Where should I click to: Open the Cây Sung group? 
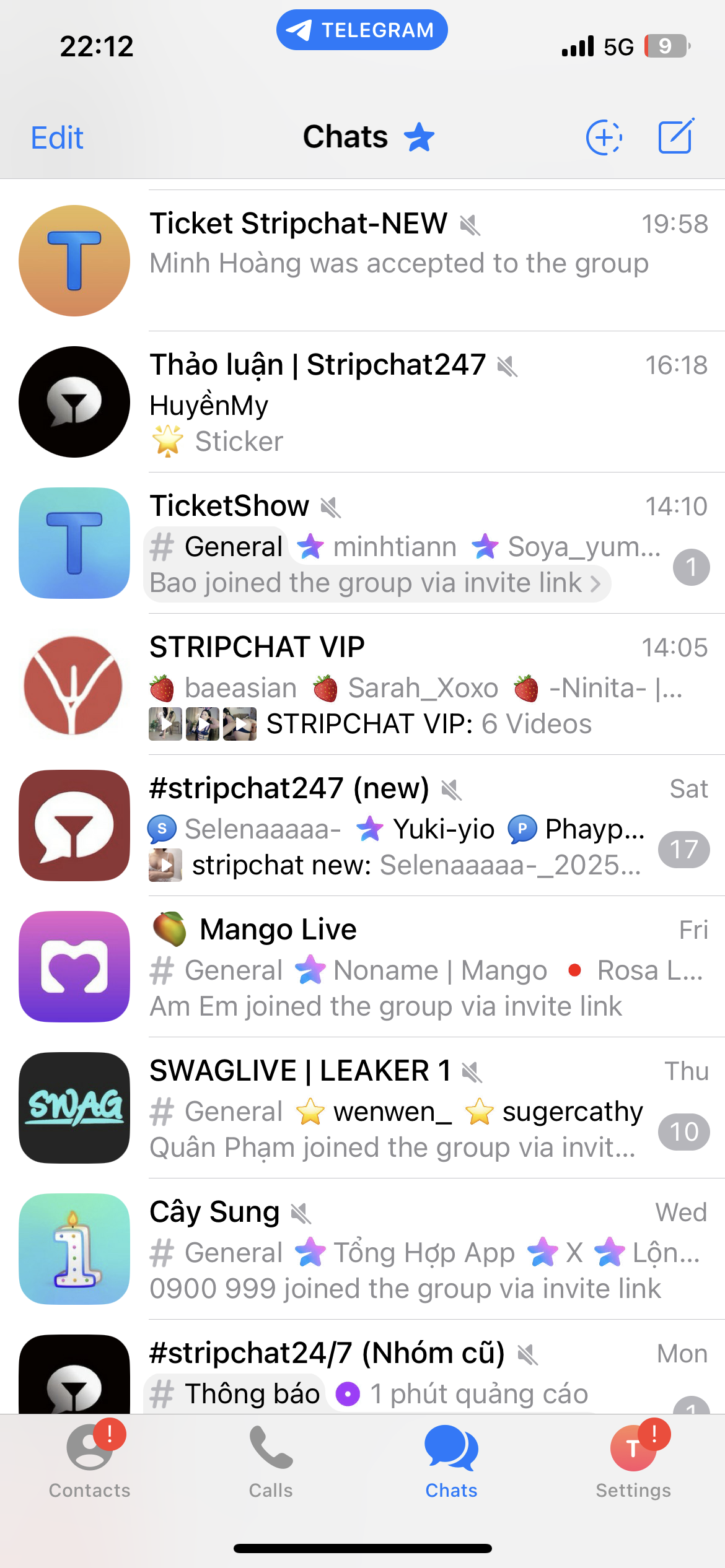(x=362, y=1249)
